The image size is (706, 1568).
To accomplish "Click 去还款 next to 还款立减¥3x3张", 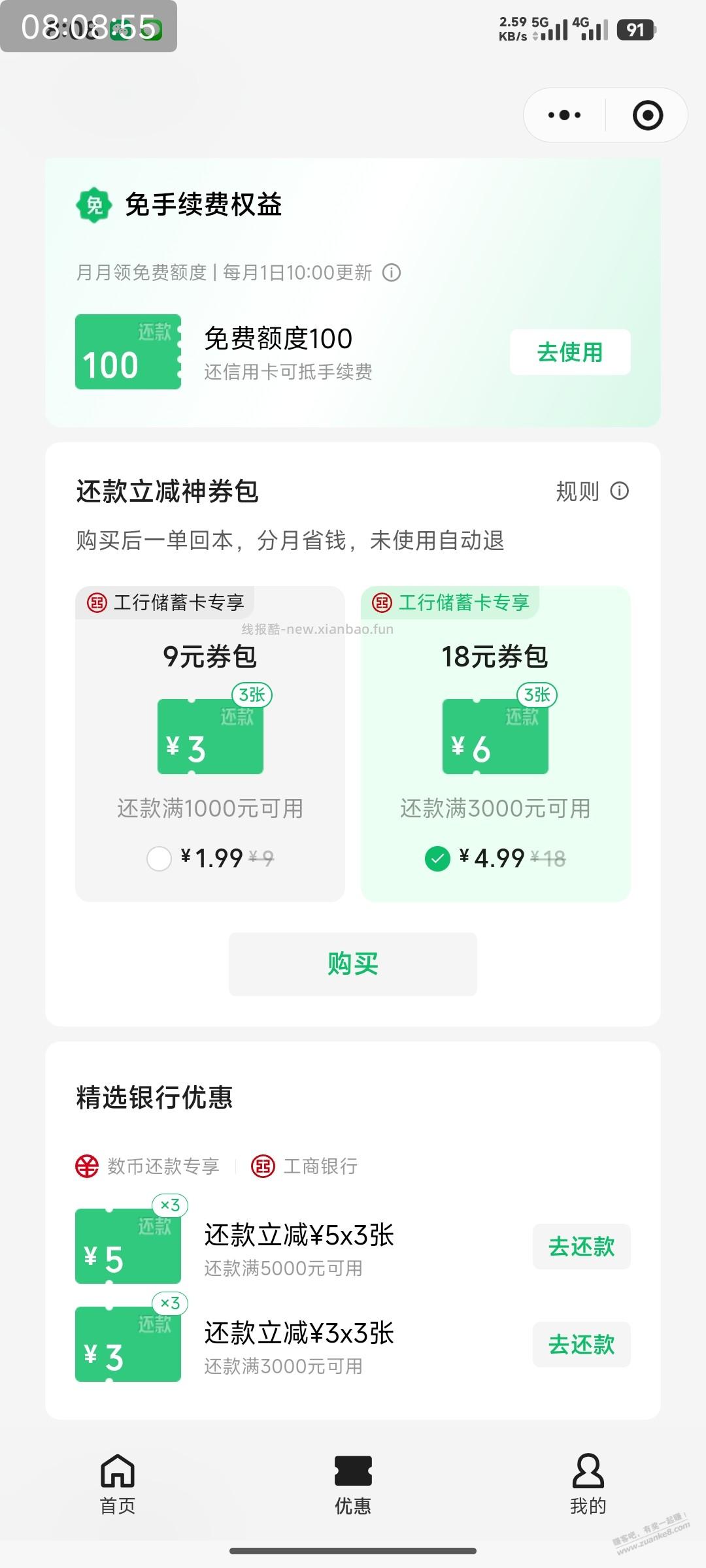I will 581,1344.
